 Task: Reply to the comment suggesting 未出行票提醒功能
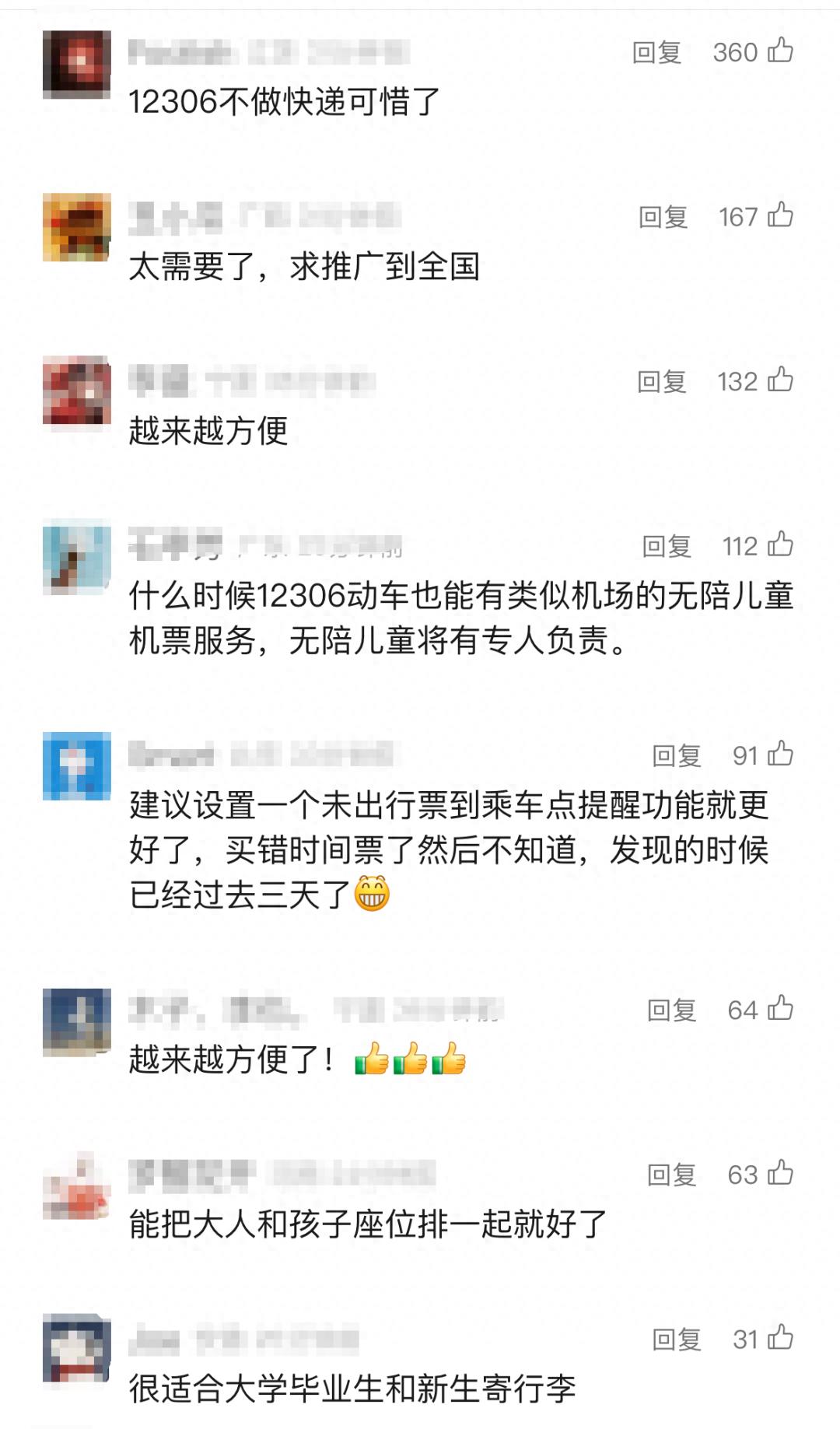click(676, 755)
